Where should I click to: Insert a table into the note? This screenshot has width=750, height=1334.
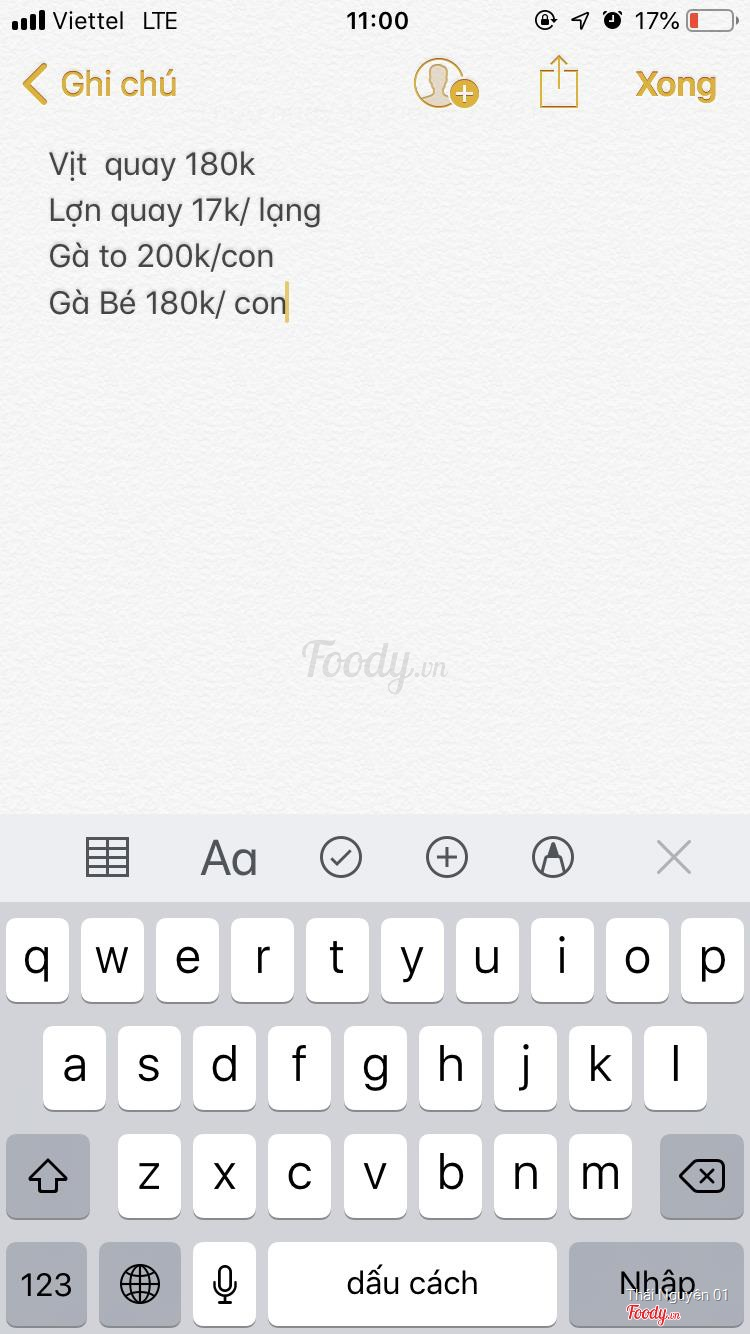(107, 857)
